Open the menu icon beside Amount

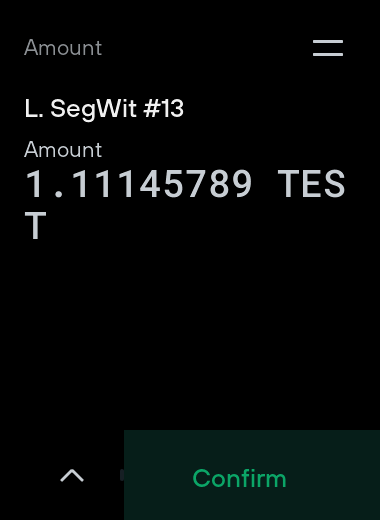click(x=328, y=48)
